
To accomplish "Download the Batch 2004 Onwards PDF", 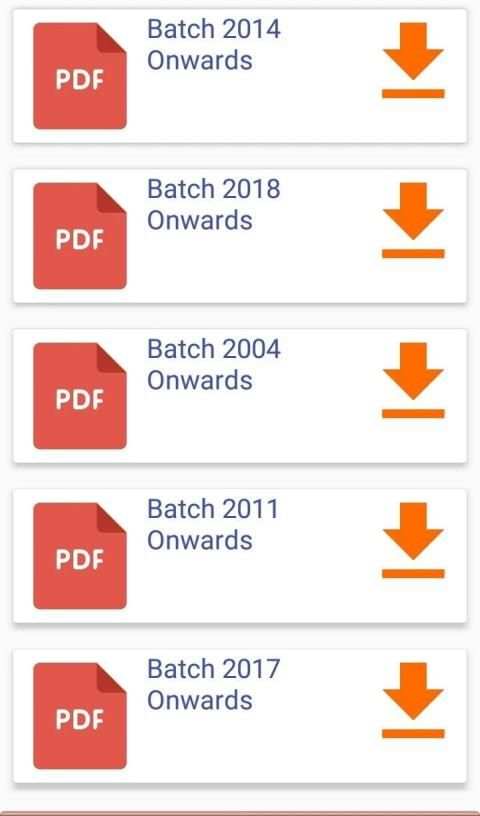I will click(x=413, y=380).
